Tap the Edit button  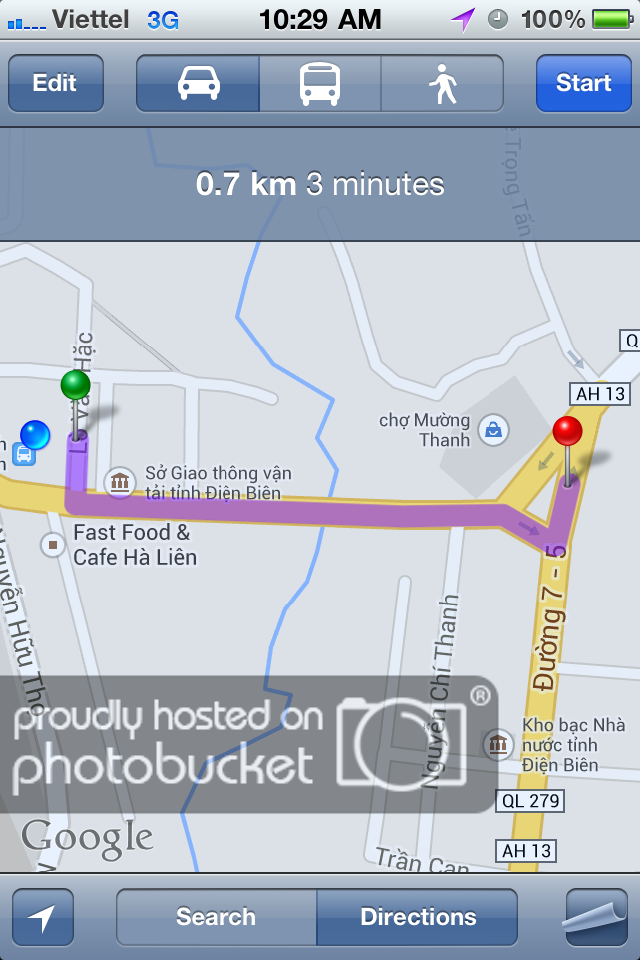[x=55, y=83]
